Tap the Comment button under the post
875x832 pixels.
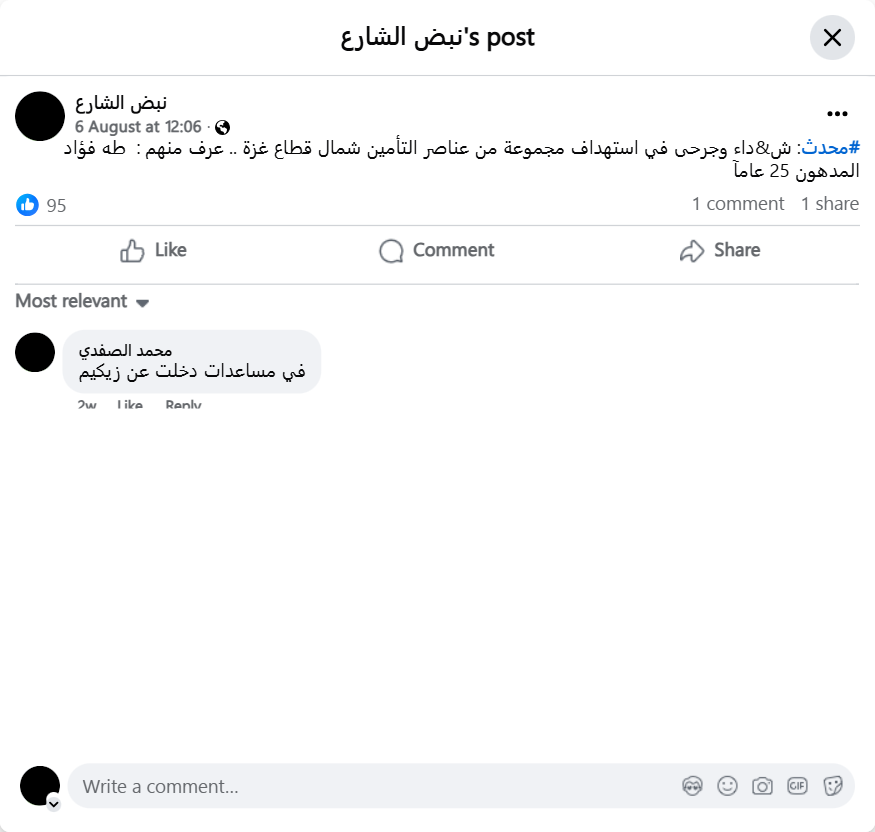(437, 250)
